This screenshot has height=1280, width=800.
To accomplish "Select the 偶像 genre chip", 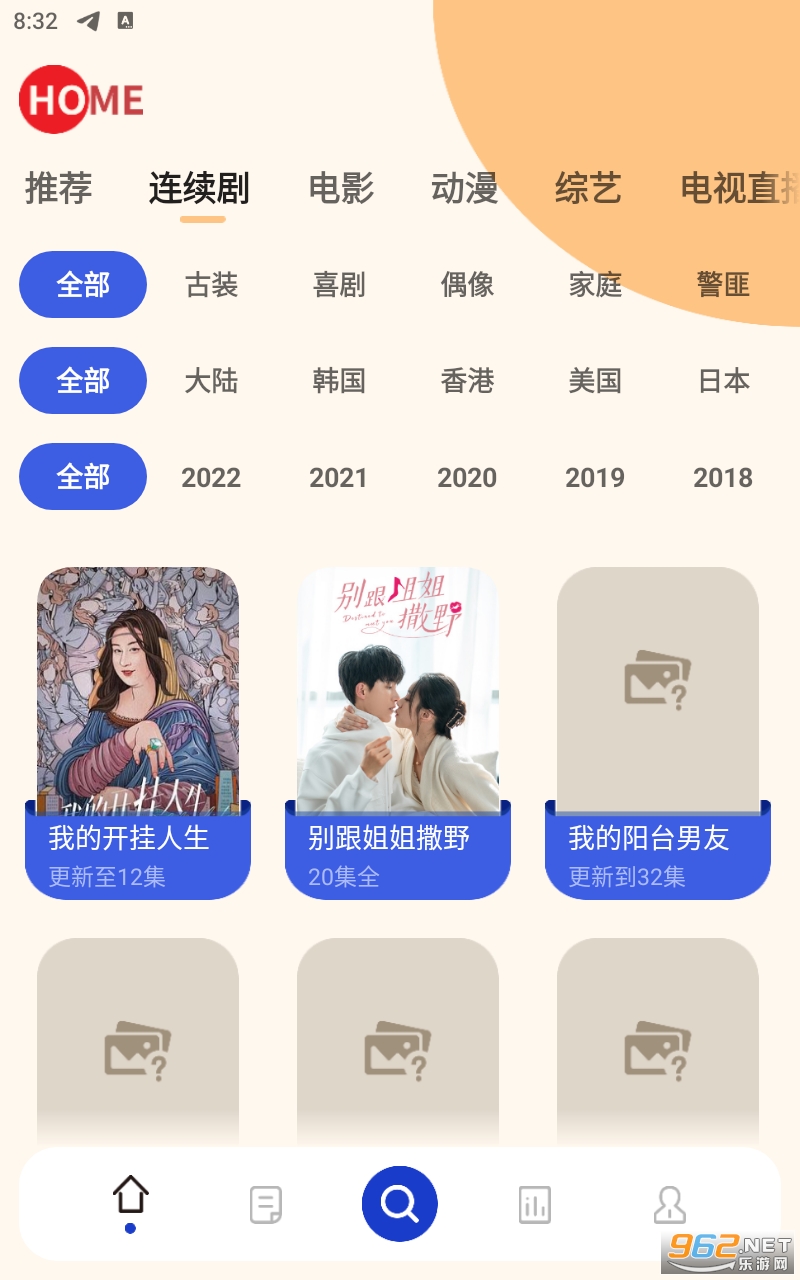I will coord(467,285).
